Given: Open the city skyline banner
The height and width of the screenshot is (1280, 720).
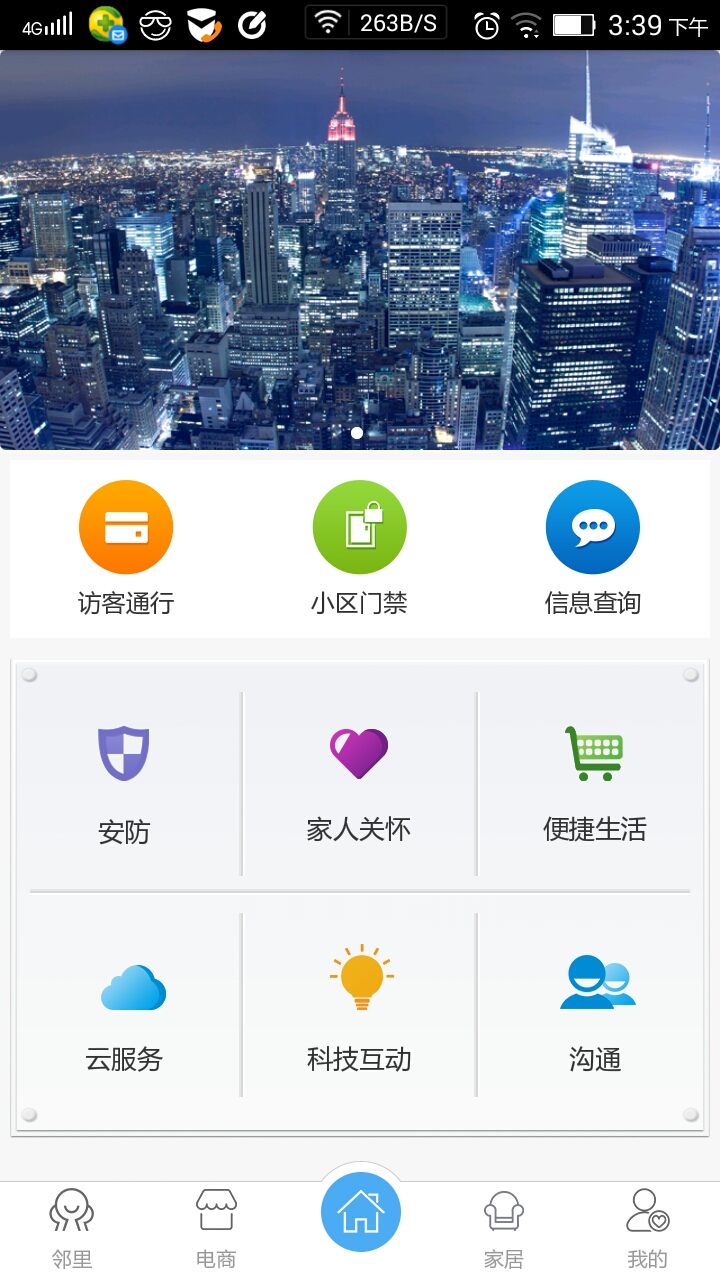Looking at the screenshot, I should click(x=360, y=250).
